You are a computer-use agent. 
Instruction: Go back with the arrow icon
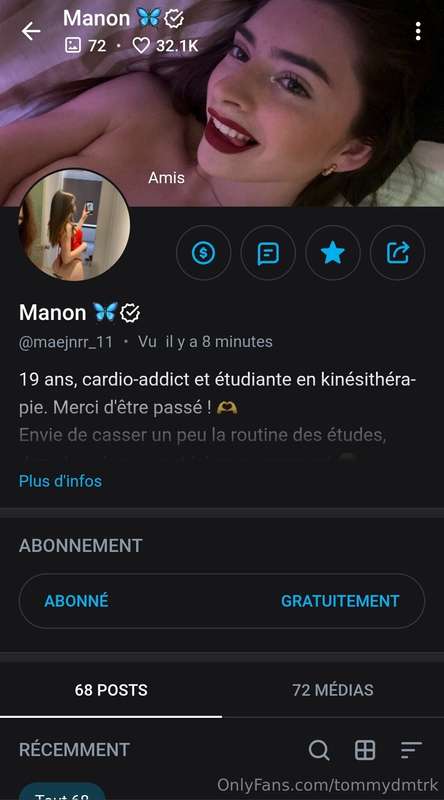point(31,31)
